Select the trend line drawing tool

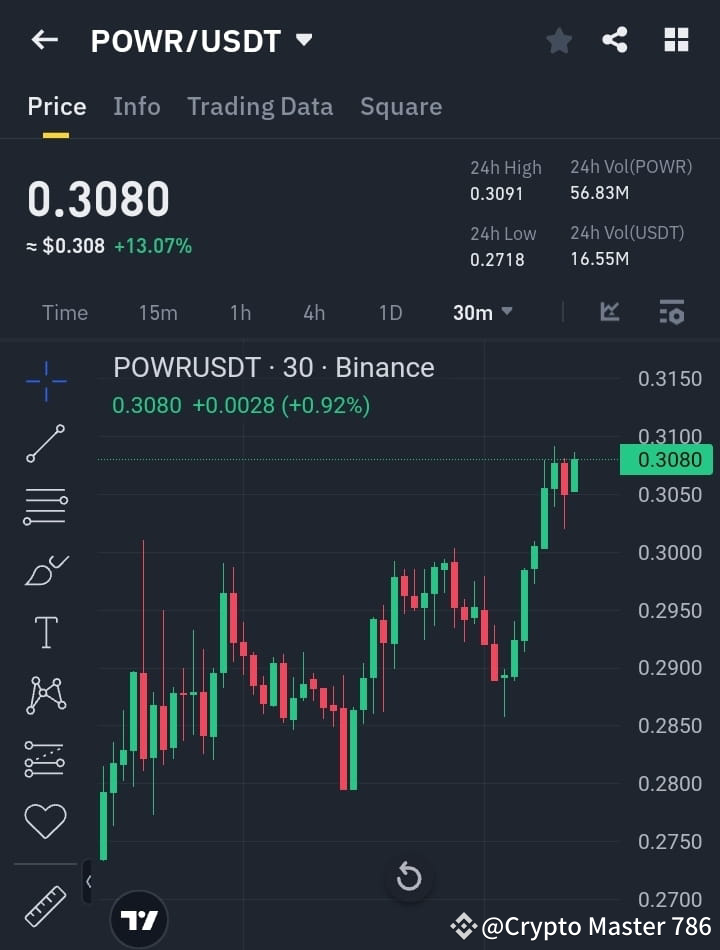tap(44, 443)
